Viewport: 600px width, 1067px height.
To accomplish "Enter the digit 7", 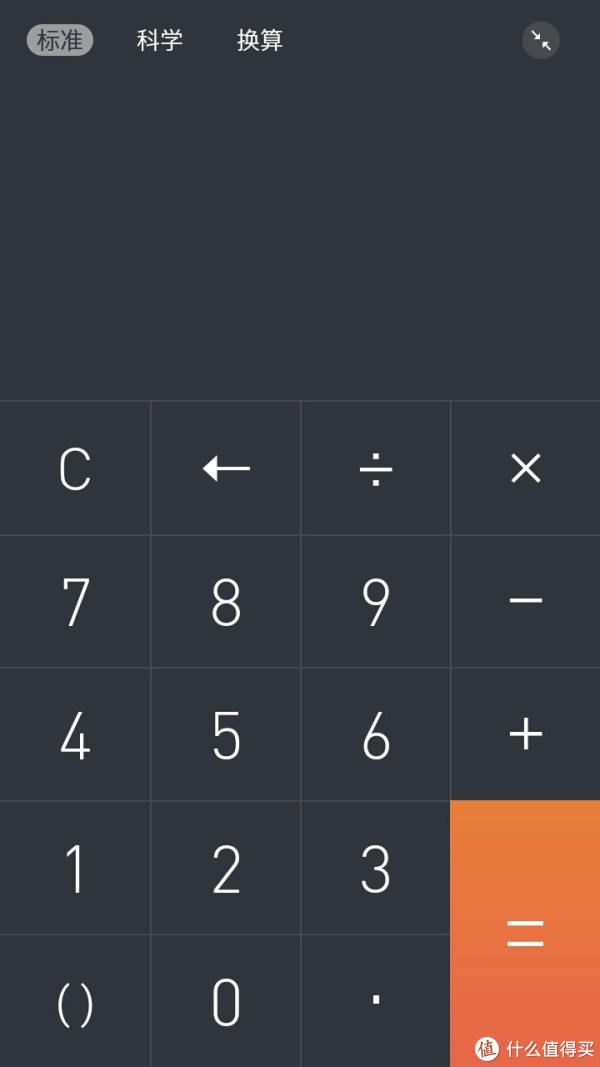I will [75, 601].
